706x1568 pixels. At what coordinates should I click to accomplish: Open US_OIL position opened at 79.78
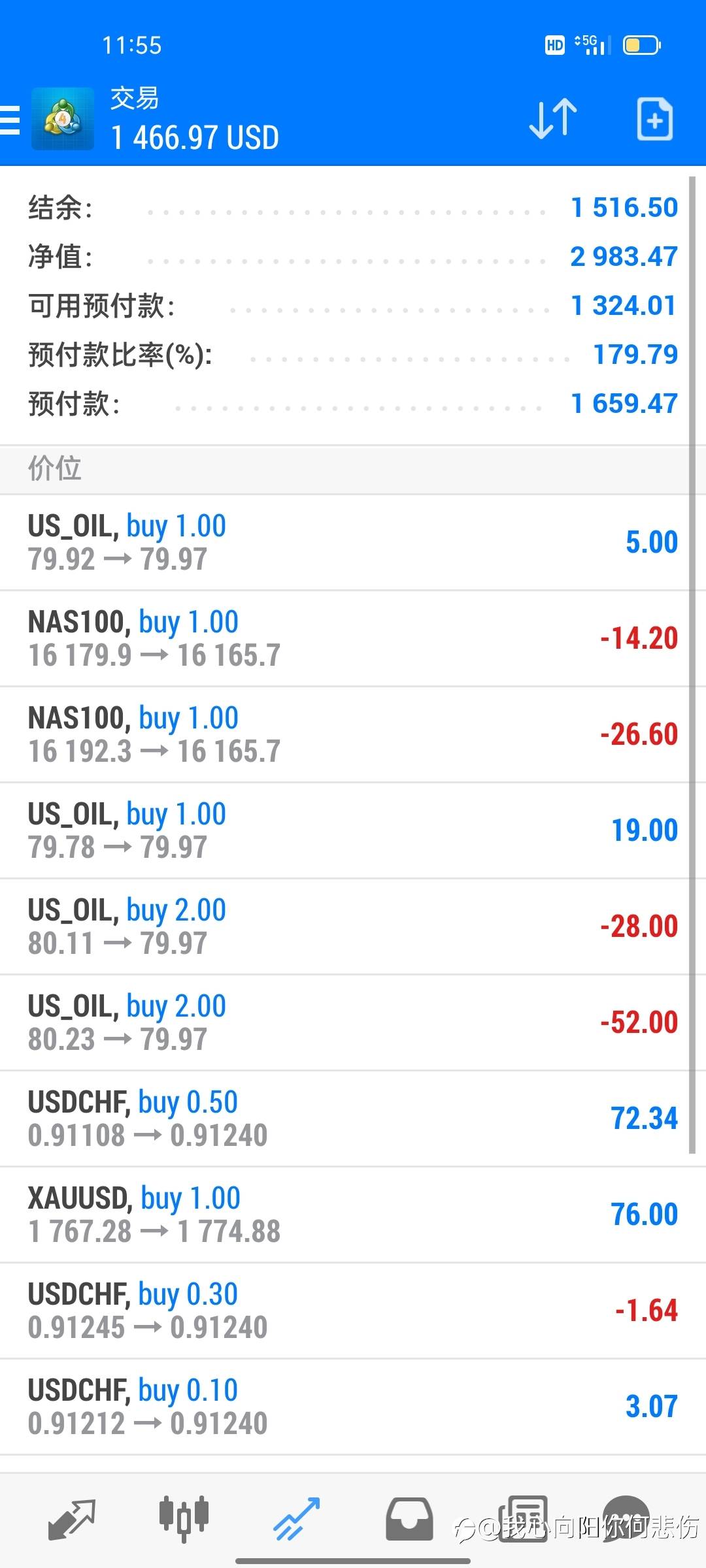[x=353, y=830]
